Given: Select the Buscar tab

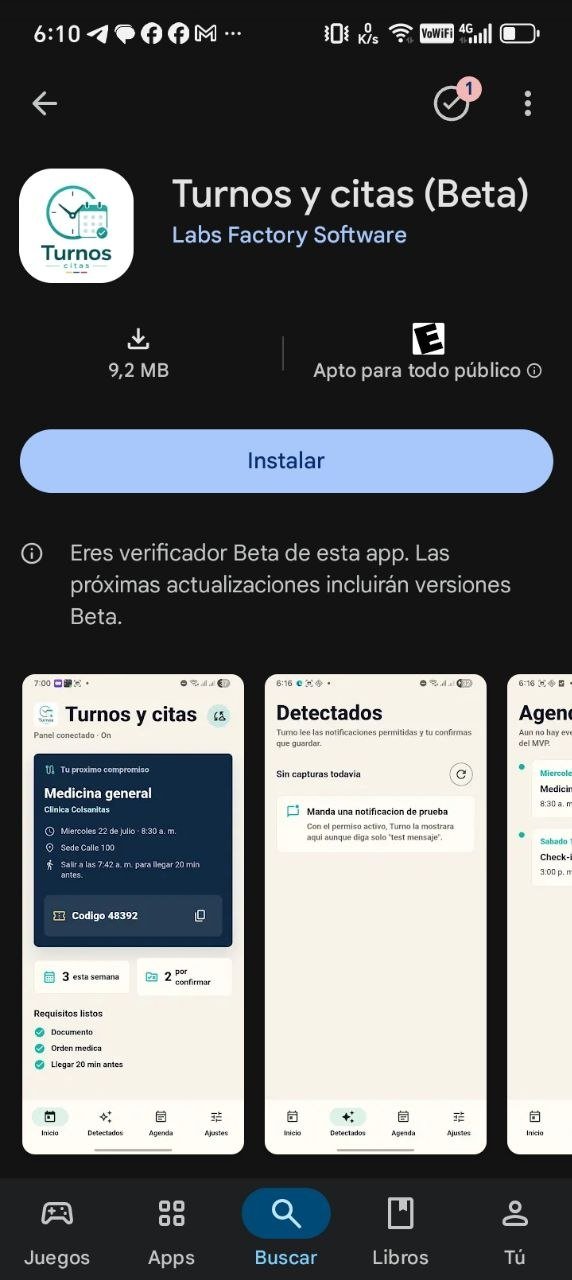Looking at the screenshot, I should 286,1231.
